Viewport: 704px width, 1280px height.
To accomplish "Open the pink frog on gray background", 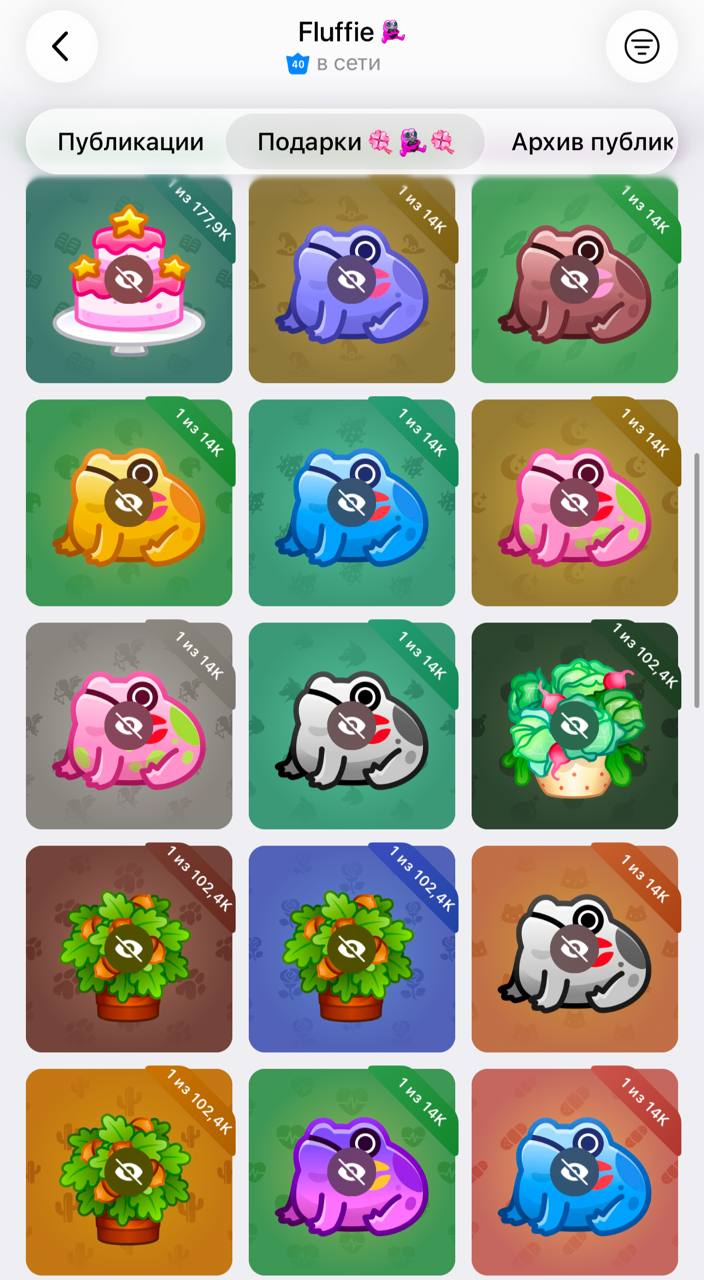I will (x=129, y=726).
